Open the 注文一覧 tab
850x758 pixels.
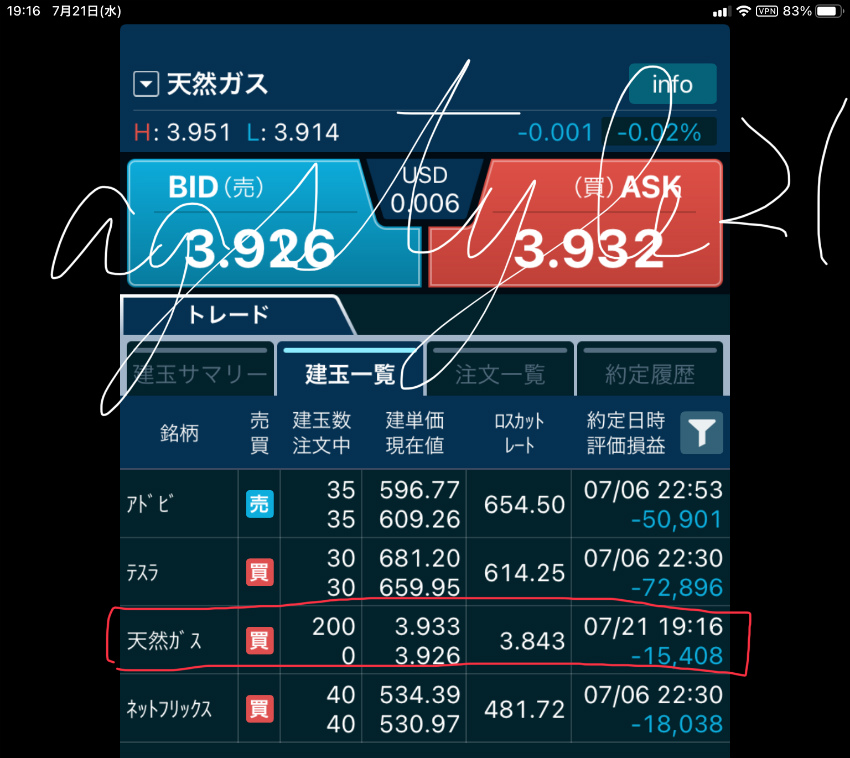pos(500,373)
